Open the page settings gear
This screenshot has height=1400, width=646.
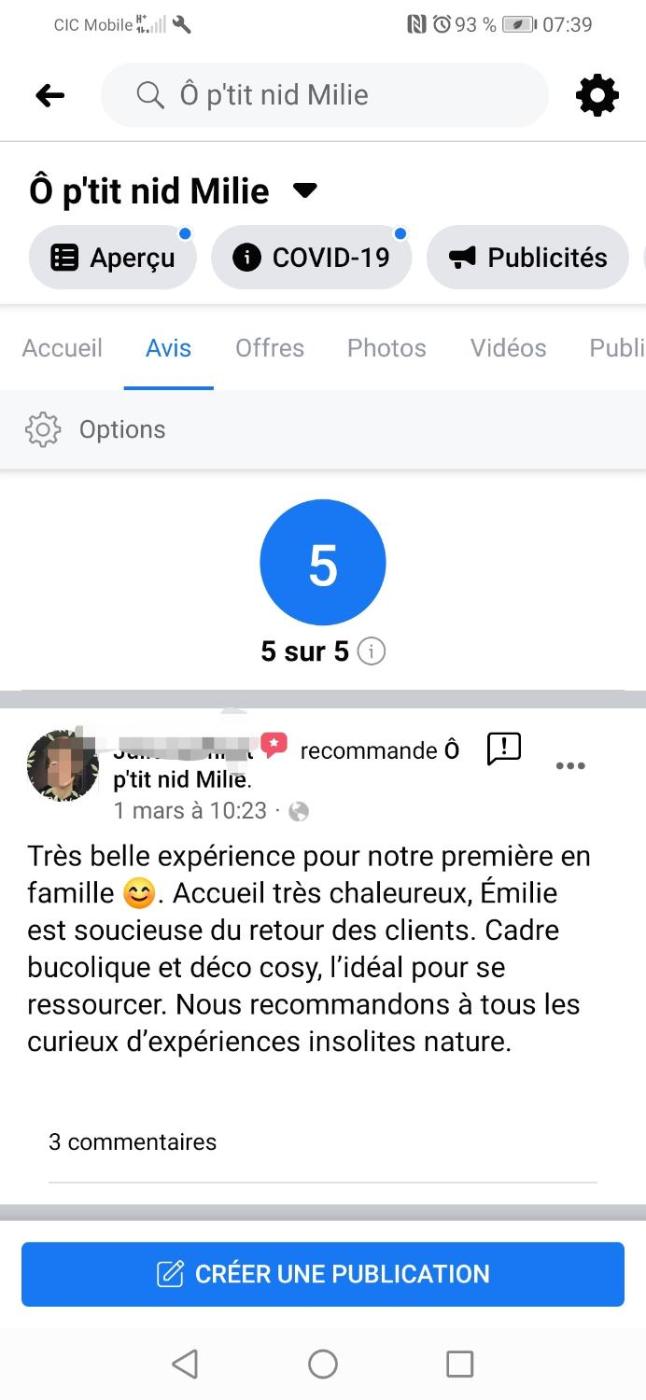click(597, 96)
